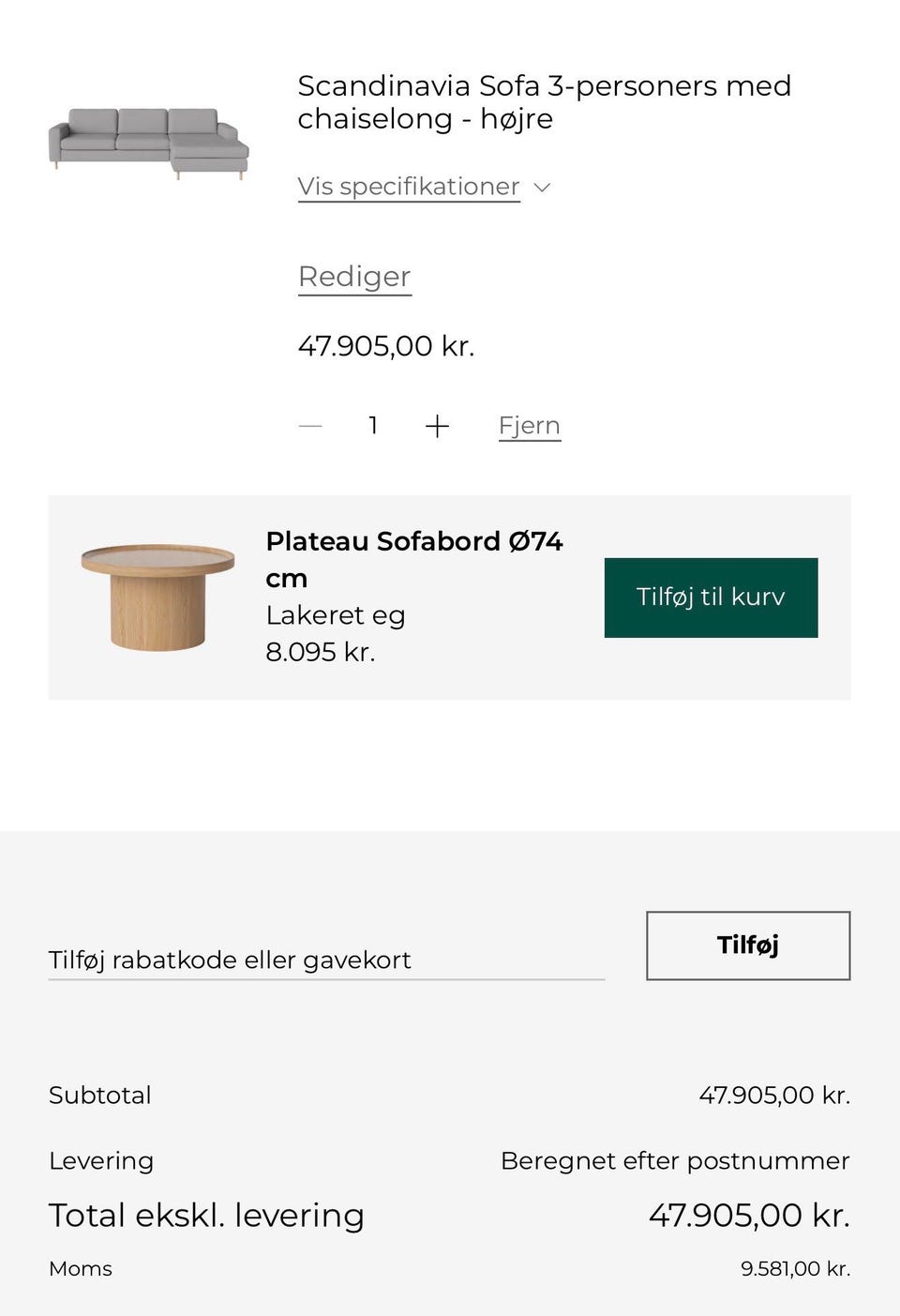Select the quantity value of 1

click(372, 425)
